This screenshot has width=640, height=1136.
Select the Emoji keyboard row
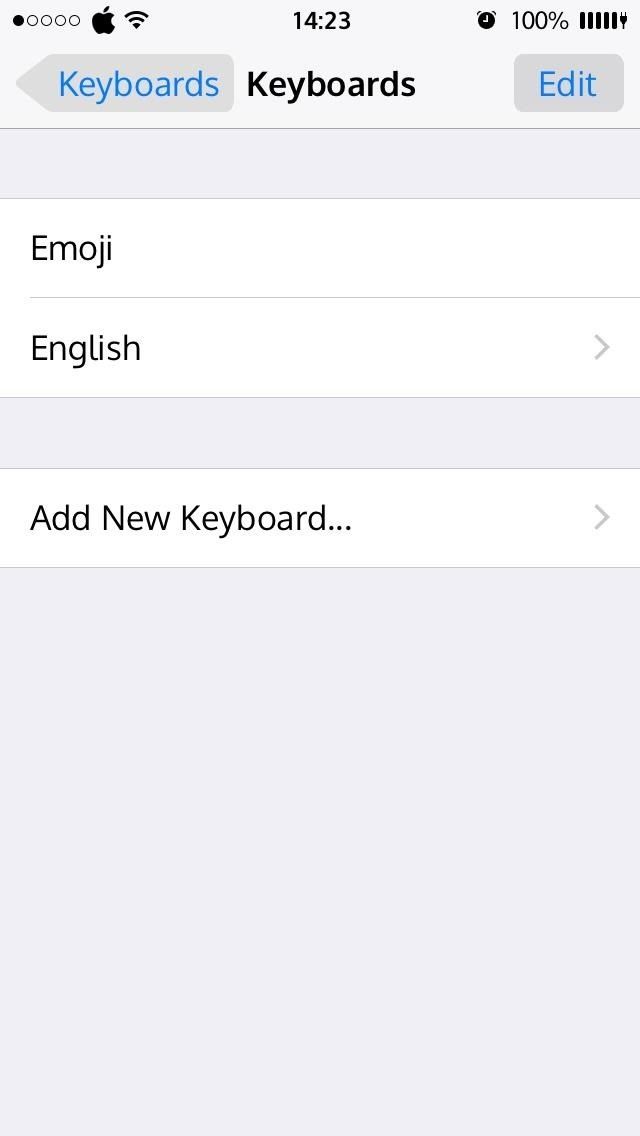click(x=320, y=248)
